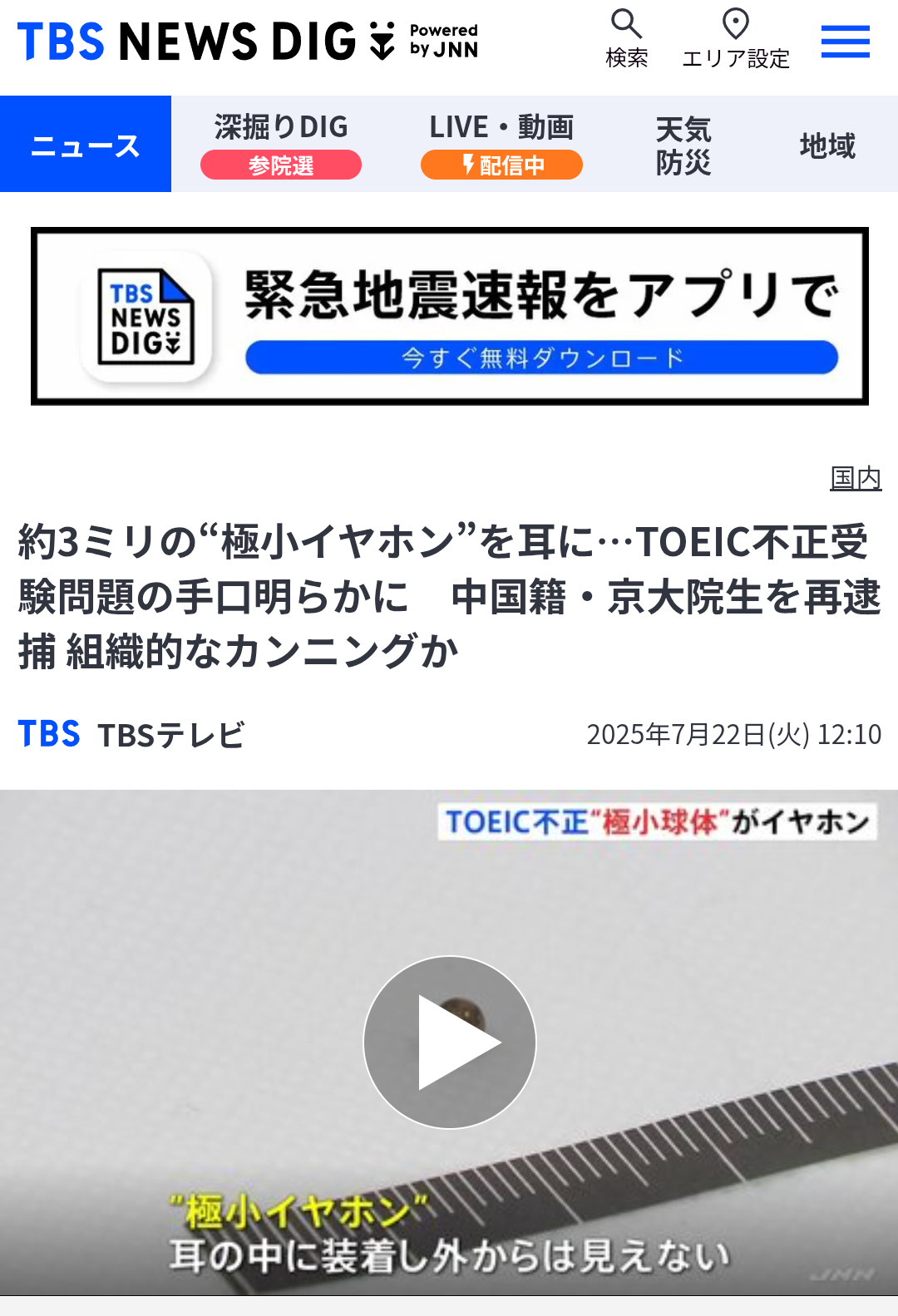Play the 極小イヤホン news video
Image resolution: width=898 pixels, height=1316 pixels.
click(x=450, y=1042)
